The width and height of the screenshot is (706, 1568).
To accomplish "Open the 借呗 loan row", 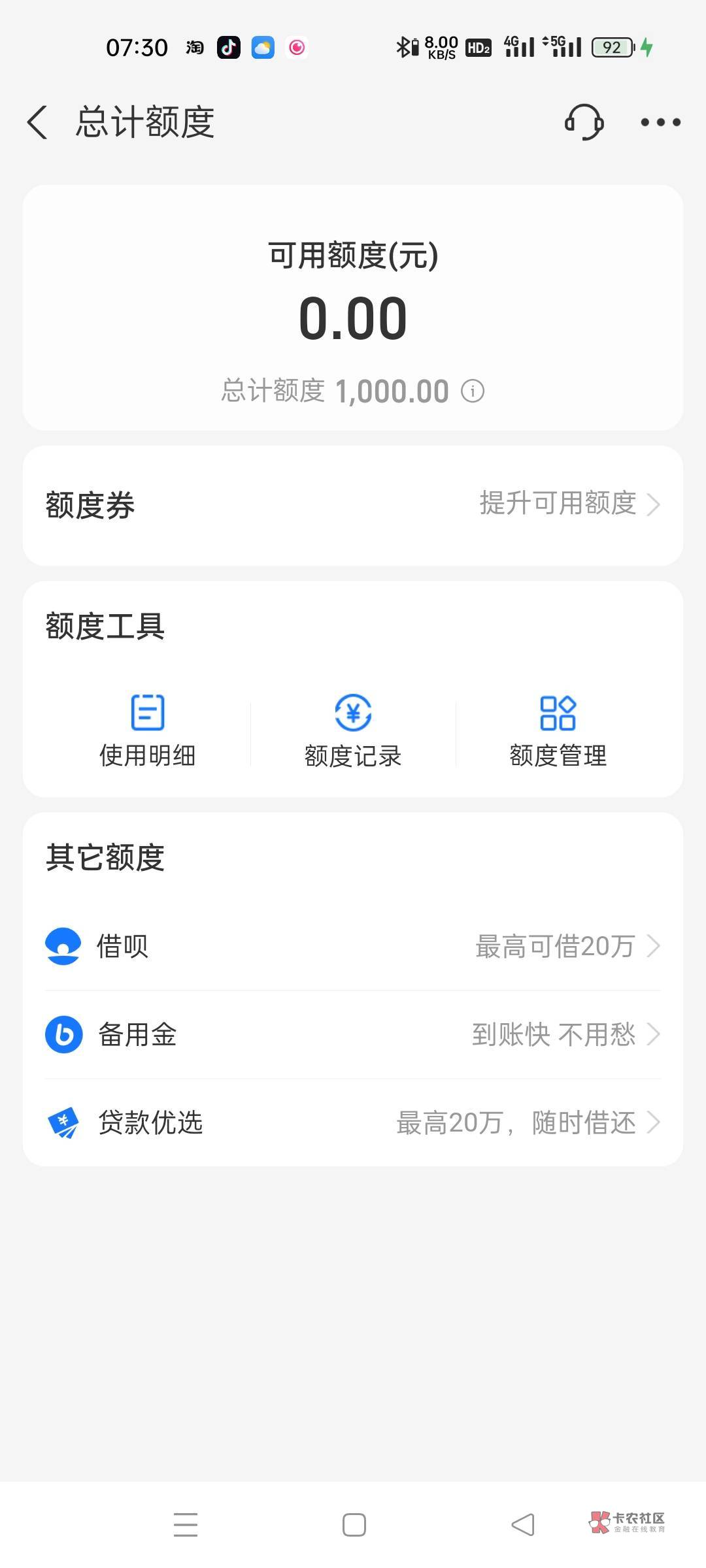I will [x=353, y=946].
